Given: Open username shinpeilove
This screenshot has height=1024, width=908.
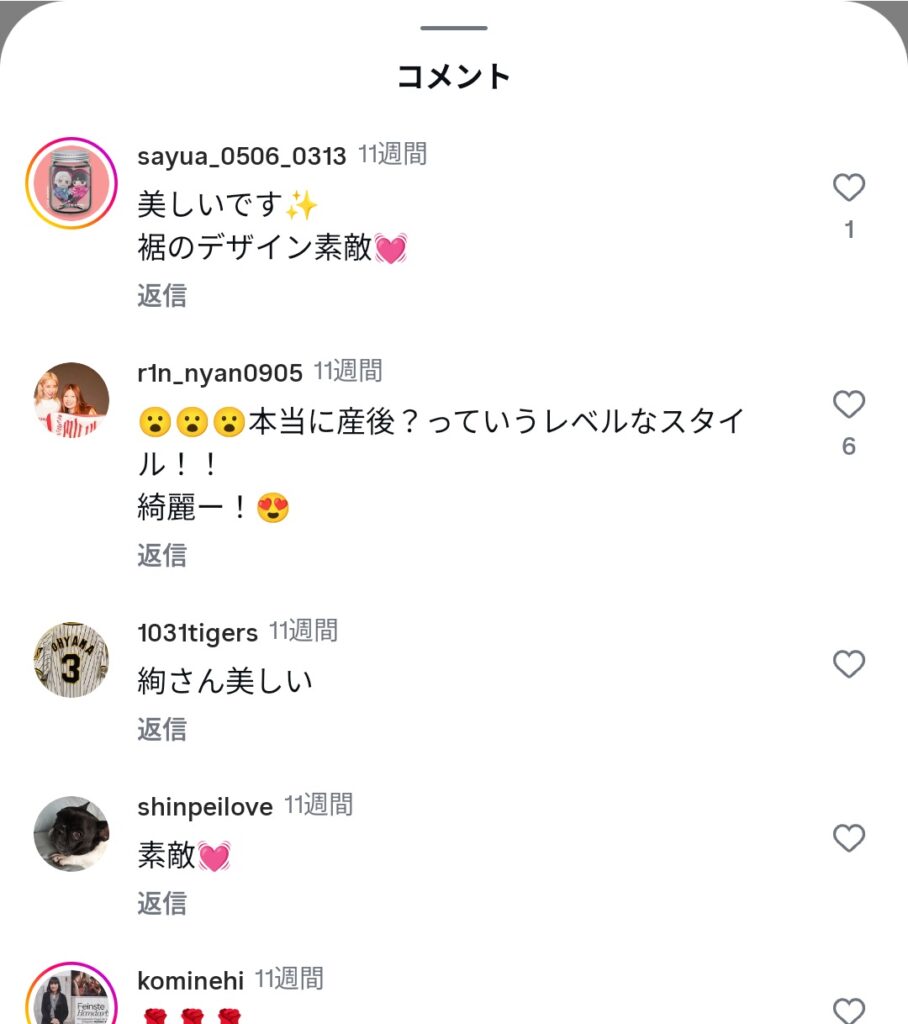Looking at the screenshot, I should point(205,806).
